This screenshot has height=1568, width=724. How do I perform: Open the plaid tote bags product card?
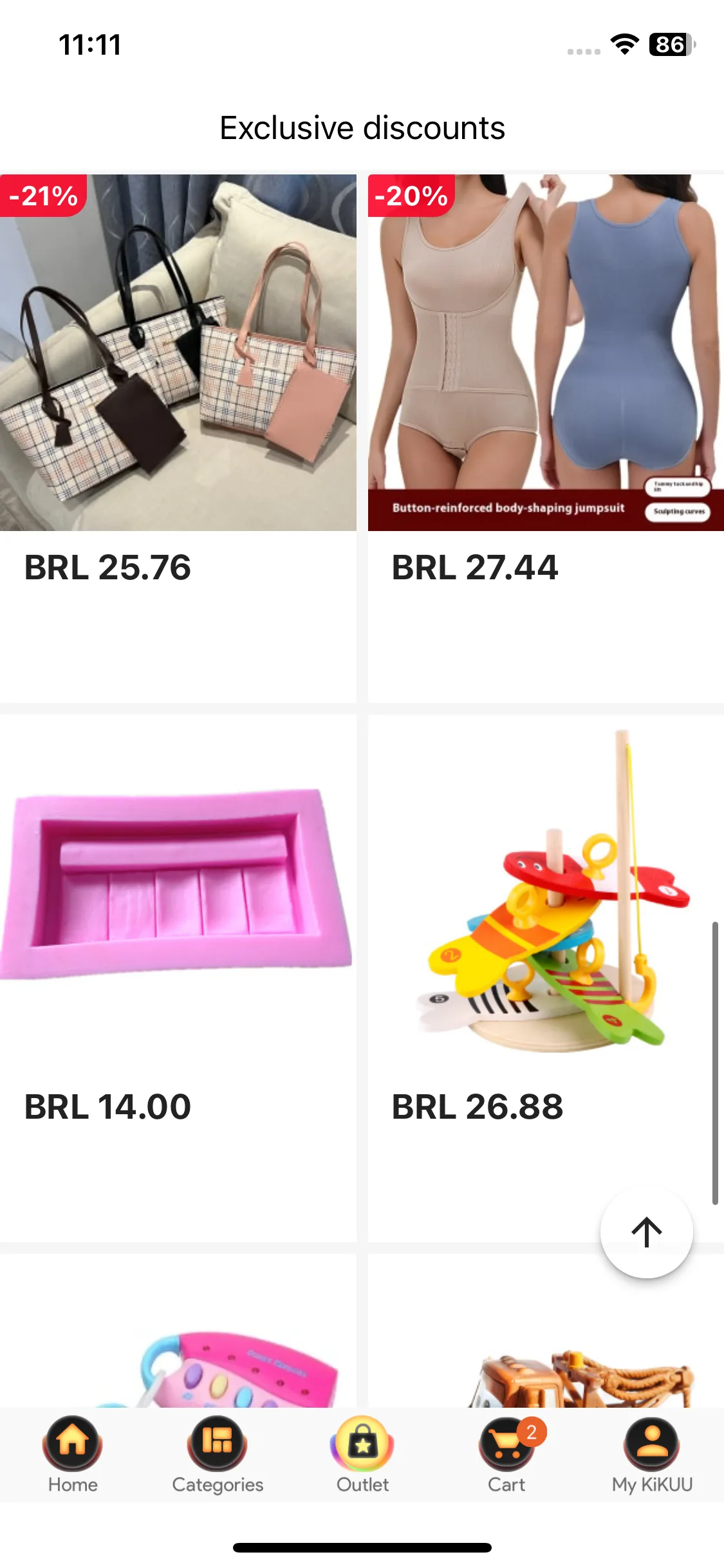coord(178,438)
